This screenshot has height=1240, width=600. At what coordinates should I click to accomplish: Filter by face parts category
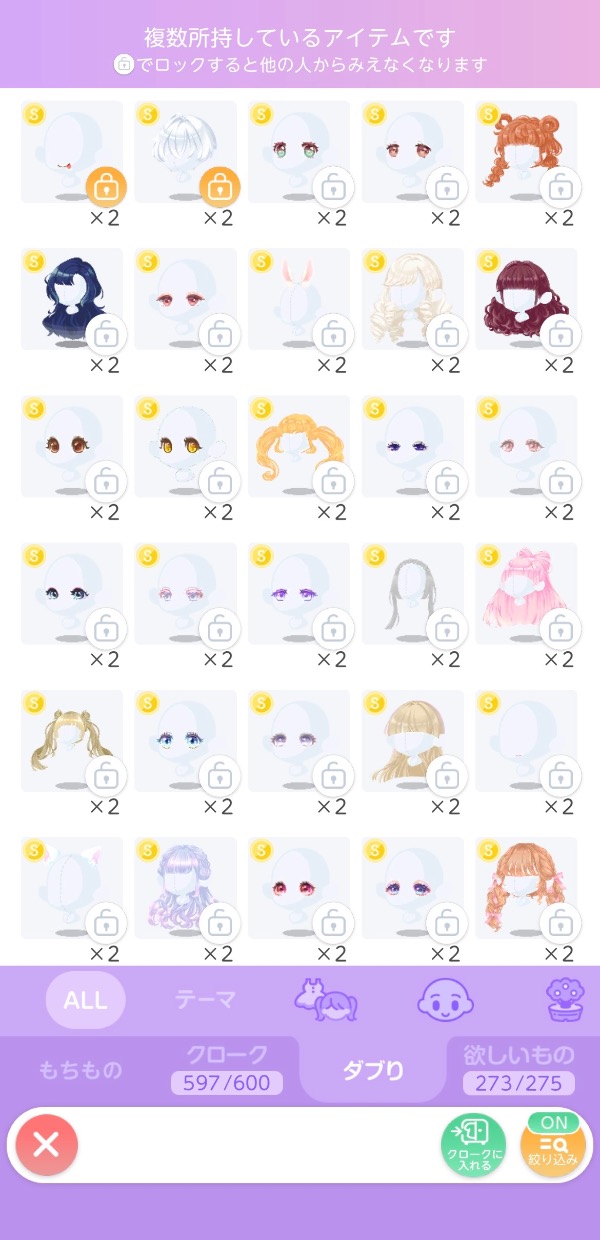(445, 999)
